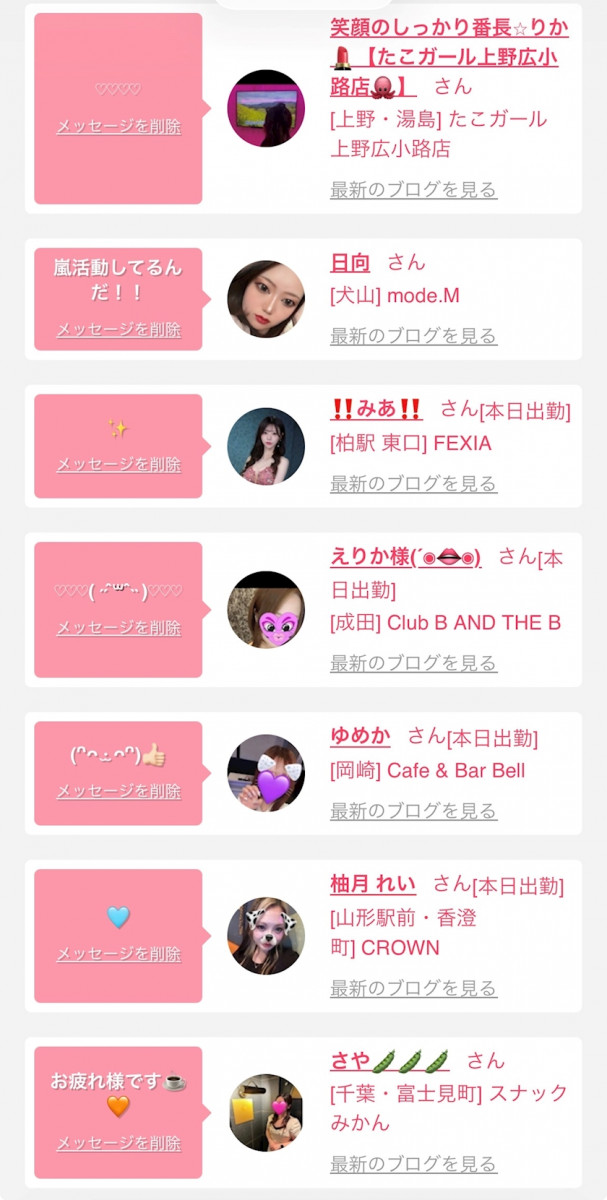Open ‼️みあ‼️ profile link
This screenshot has width=607, height=1200.
point(376,410)
